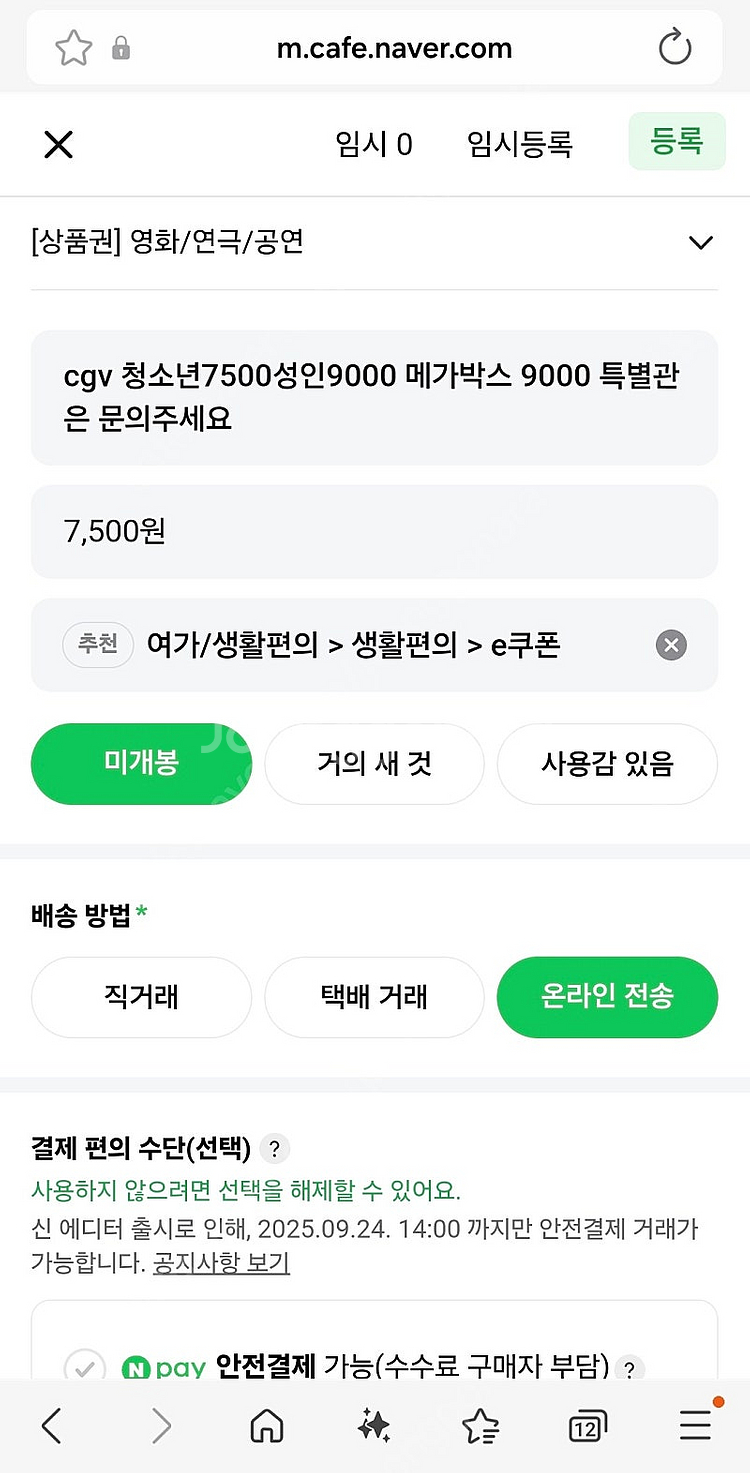Open the hamburger menu with red badge

[x=695, y=1426]
